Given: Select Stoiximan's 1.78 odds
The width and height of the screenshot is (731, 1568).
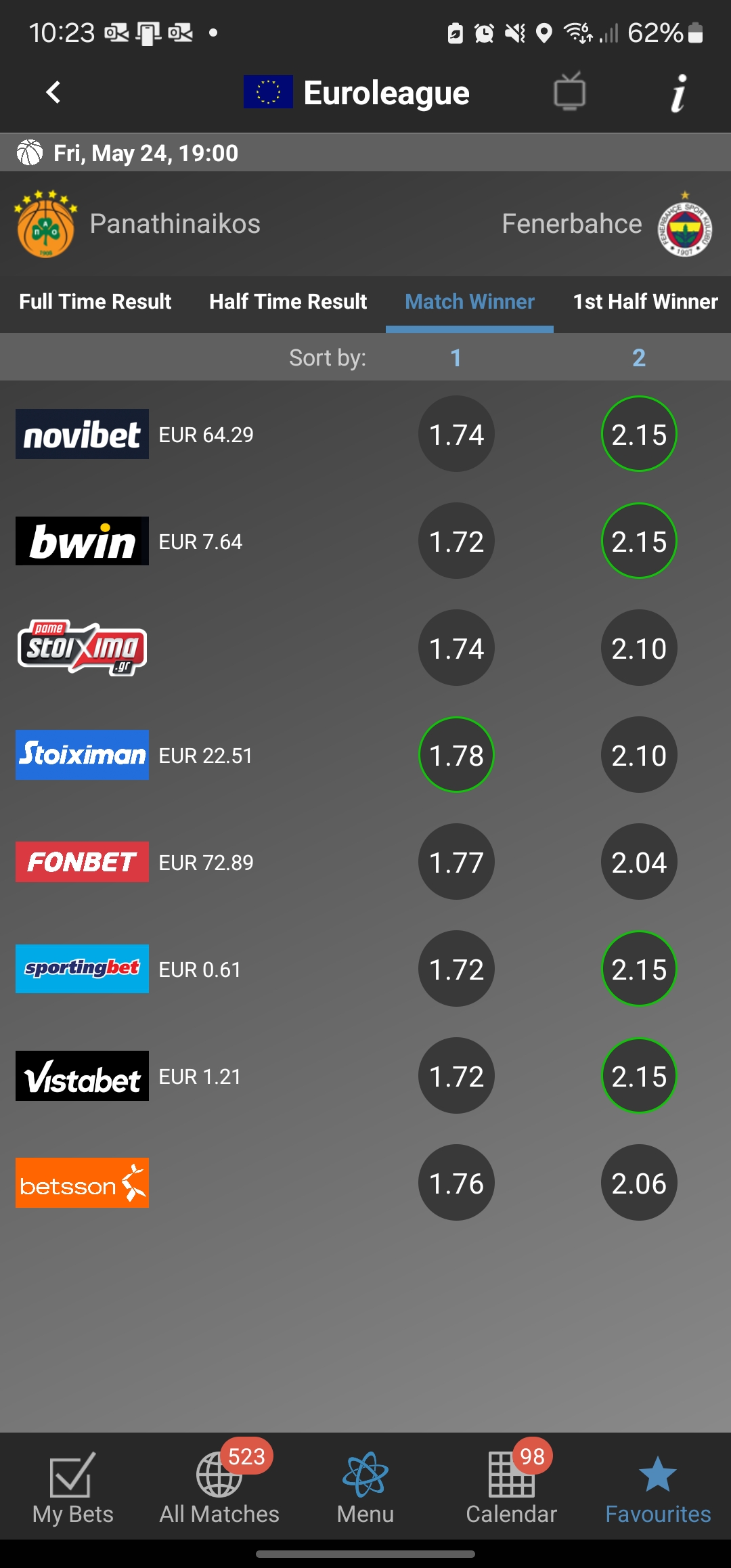Looking at the screenshot, I should point(456,755).
